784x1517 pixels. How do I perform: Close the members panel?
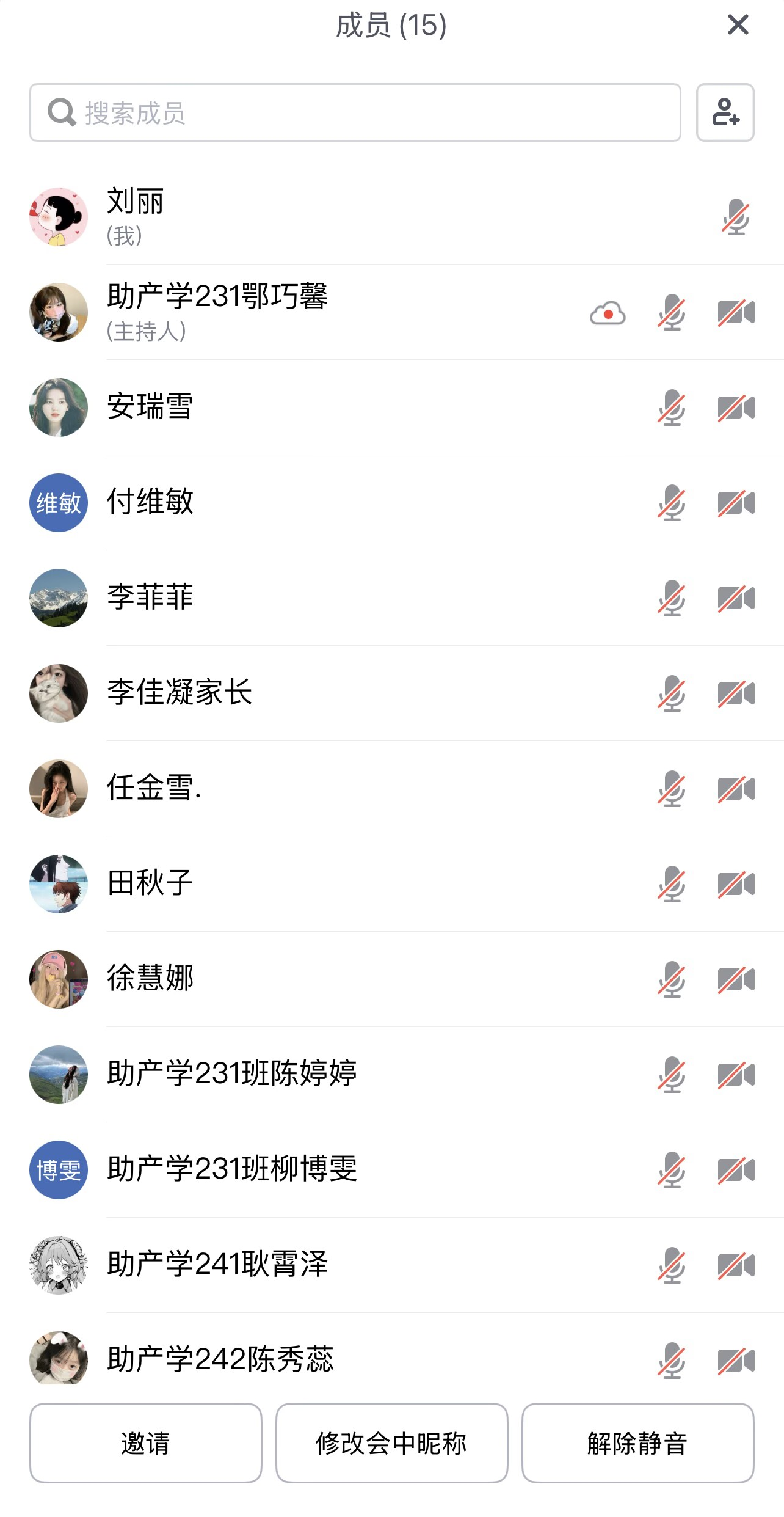[738, 25]
